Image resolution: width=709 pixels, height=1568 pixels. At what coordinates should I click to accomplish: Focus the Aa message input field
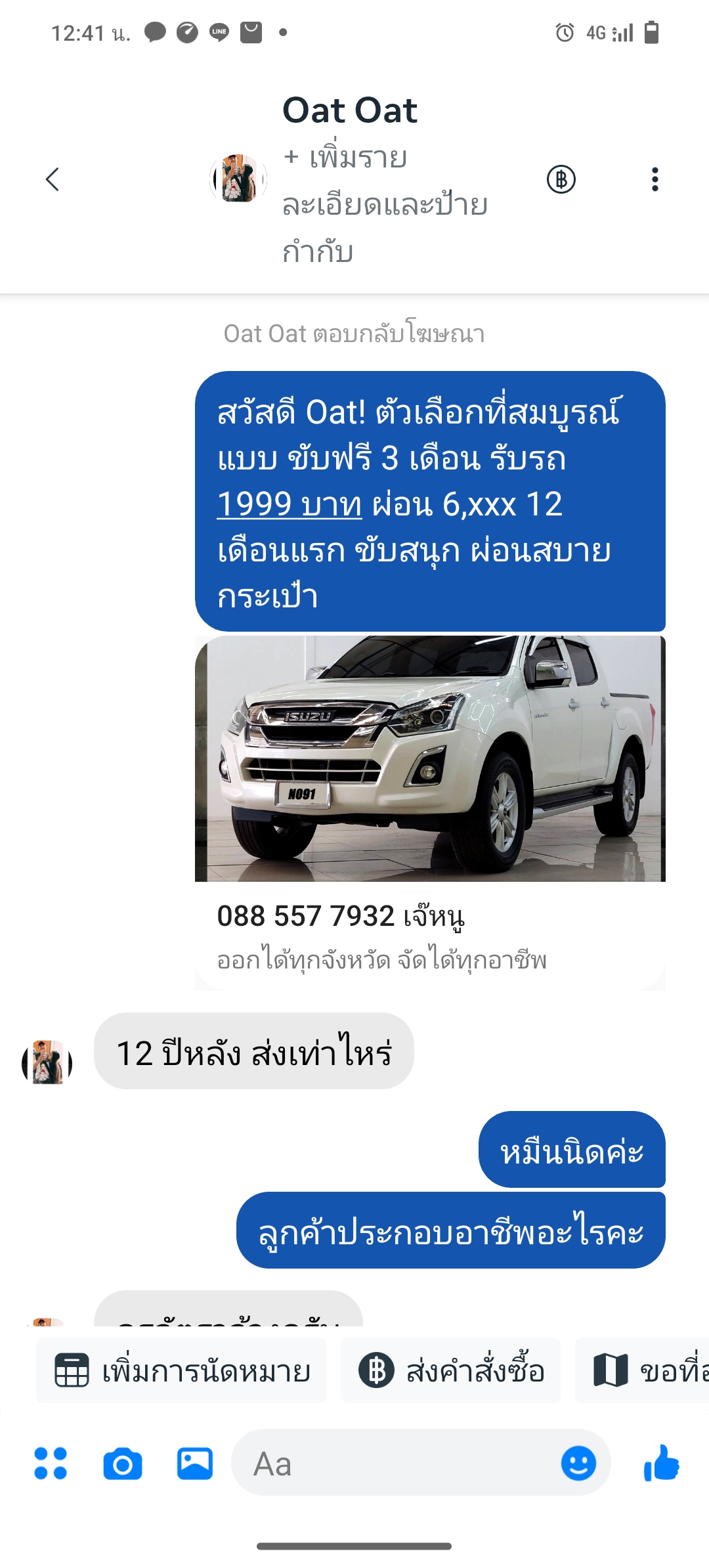click(394, 1464)
